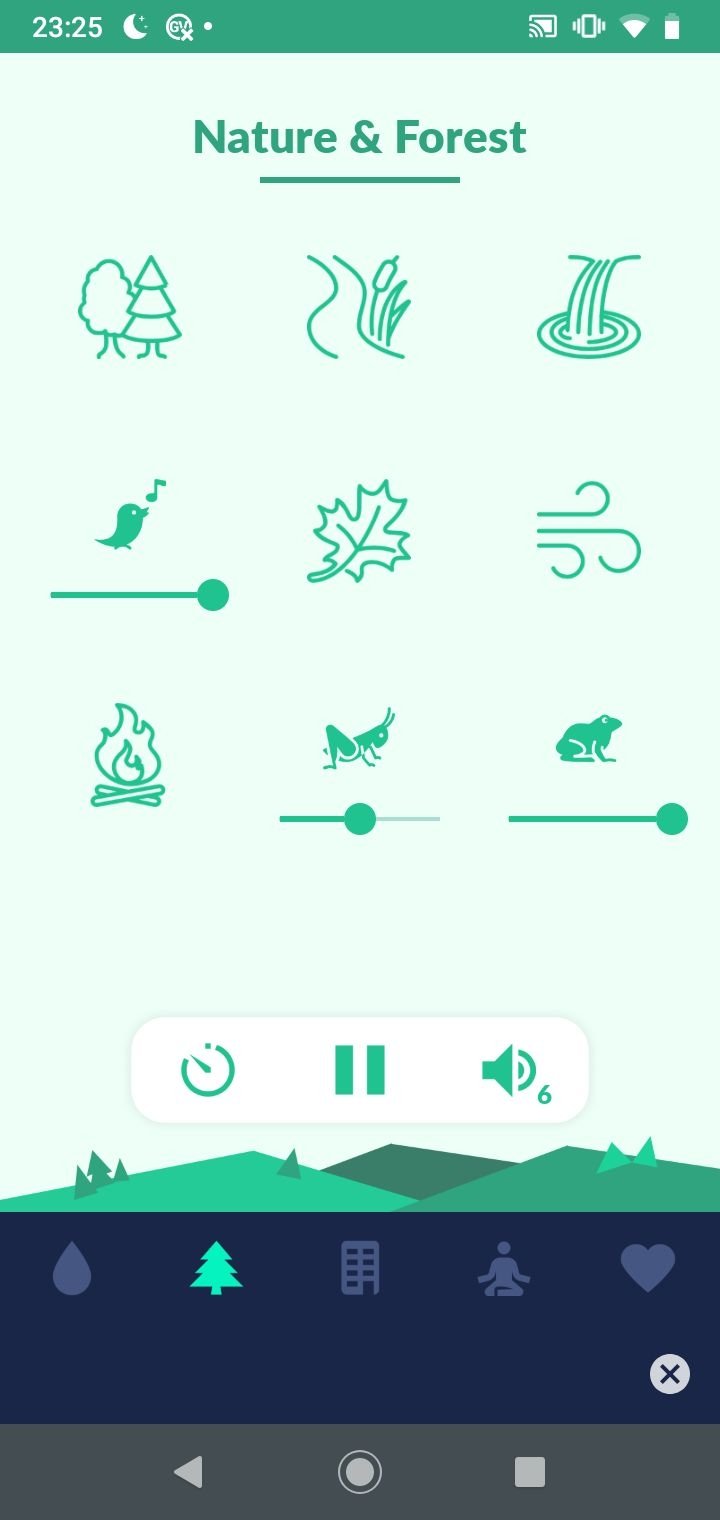Switch to the city building sounds tab

click(360, 1268)
